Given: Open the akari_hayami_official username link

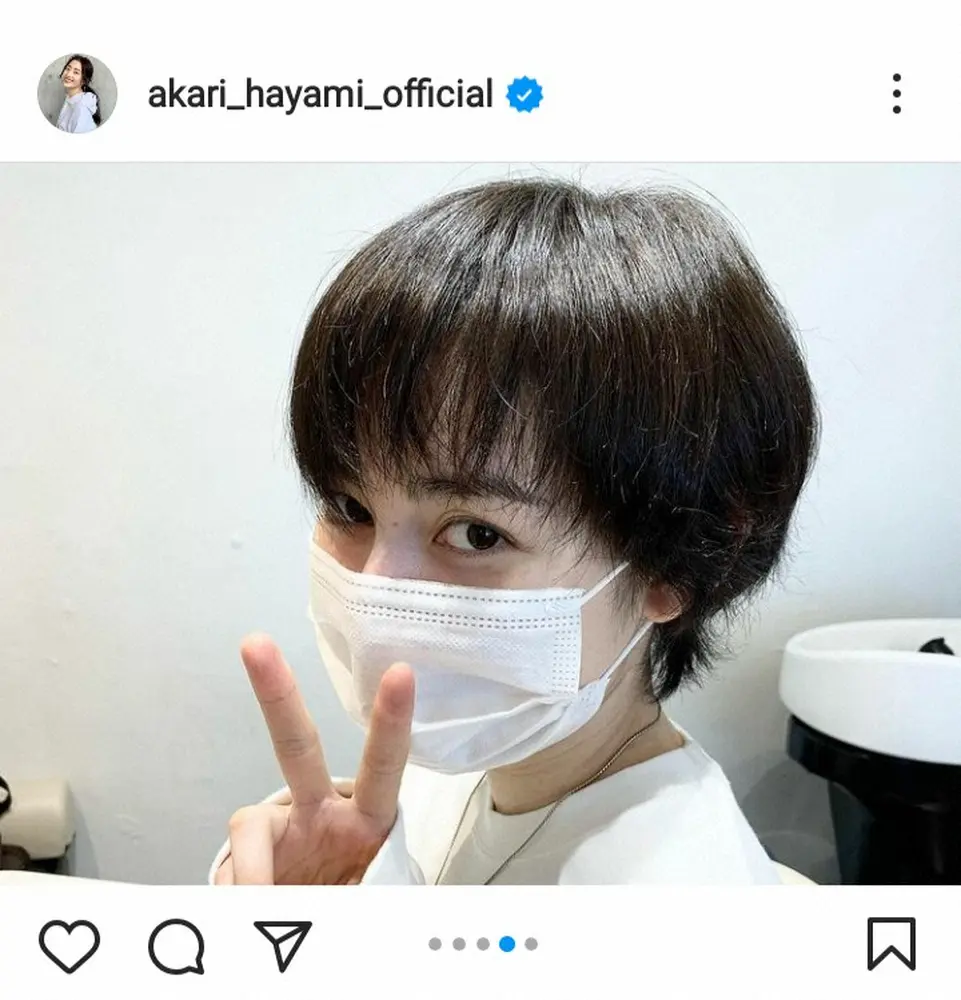Looking at the screenshot, I should coord(320,95).
